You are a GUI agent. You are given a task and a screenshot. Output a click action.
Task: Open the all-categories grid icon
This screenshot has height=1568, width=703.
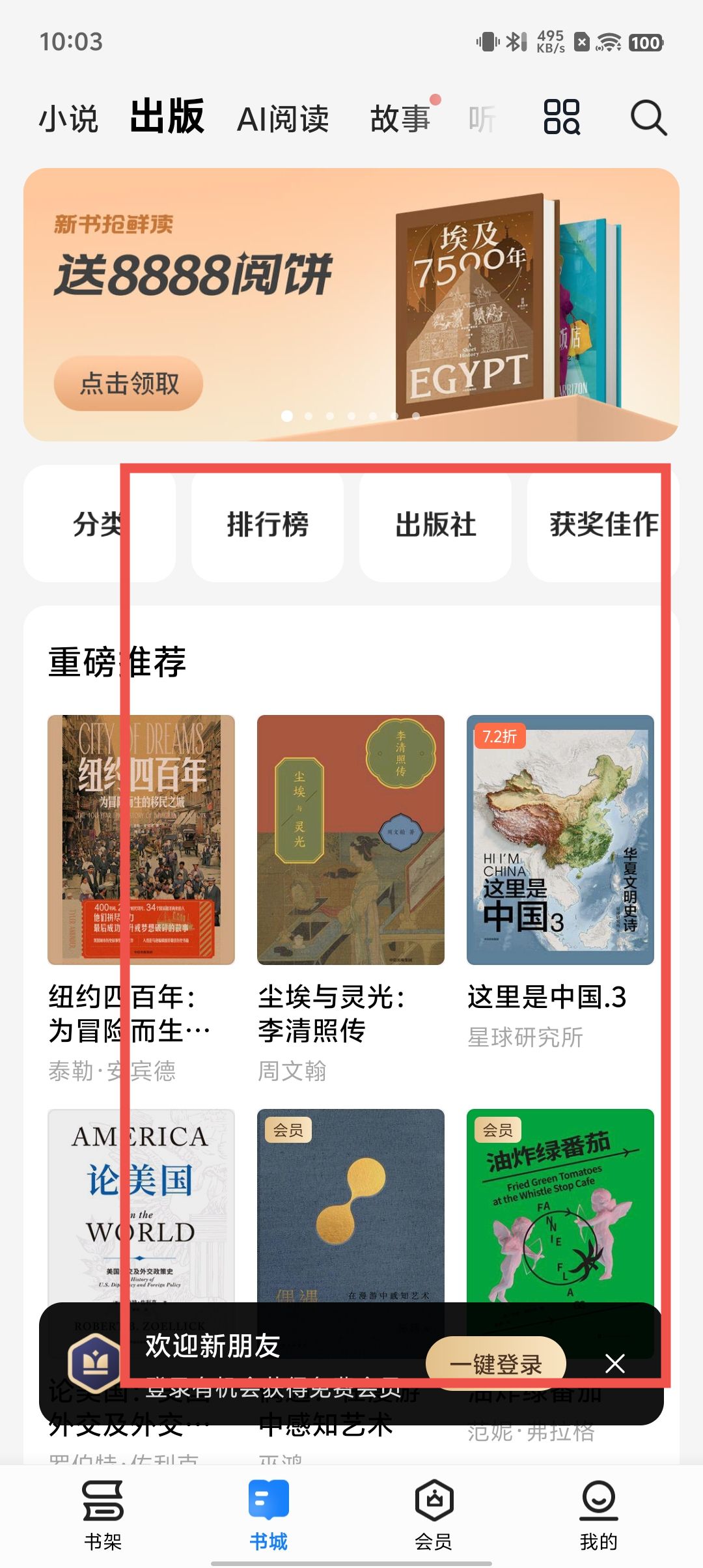562,117
